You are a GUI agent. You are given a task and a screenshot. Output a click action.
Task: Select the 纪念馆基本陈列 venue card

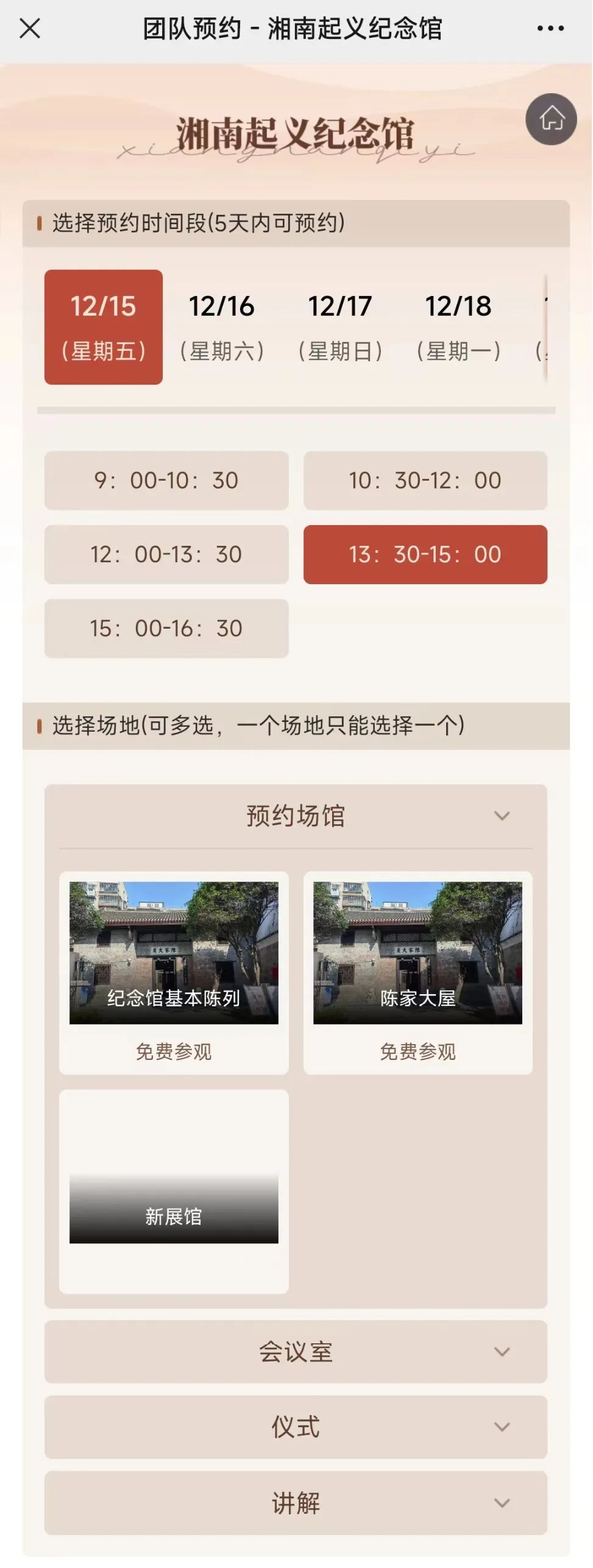pyautogui.click(x=174, y=972)
